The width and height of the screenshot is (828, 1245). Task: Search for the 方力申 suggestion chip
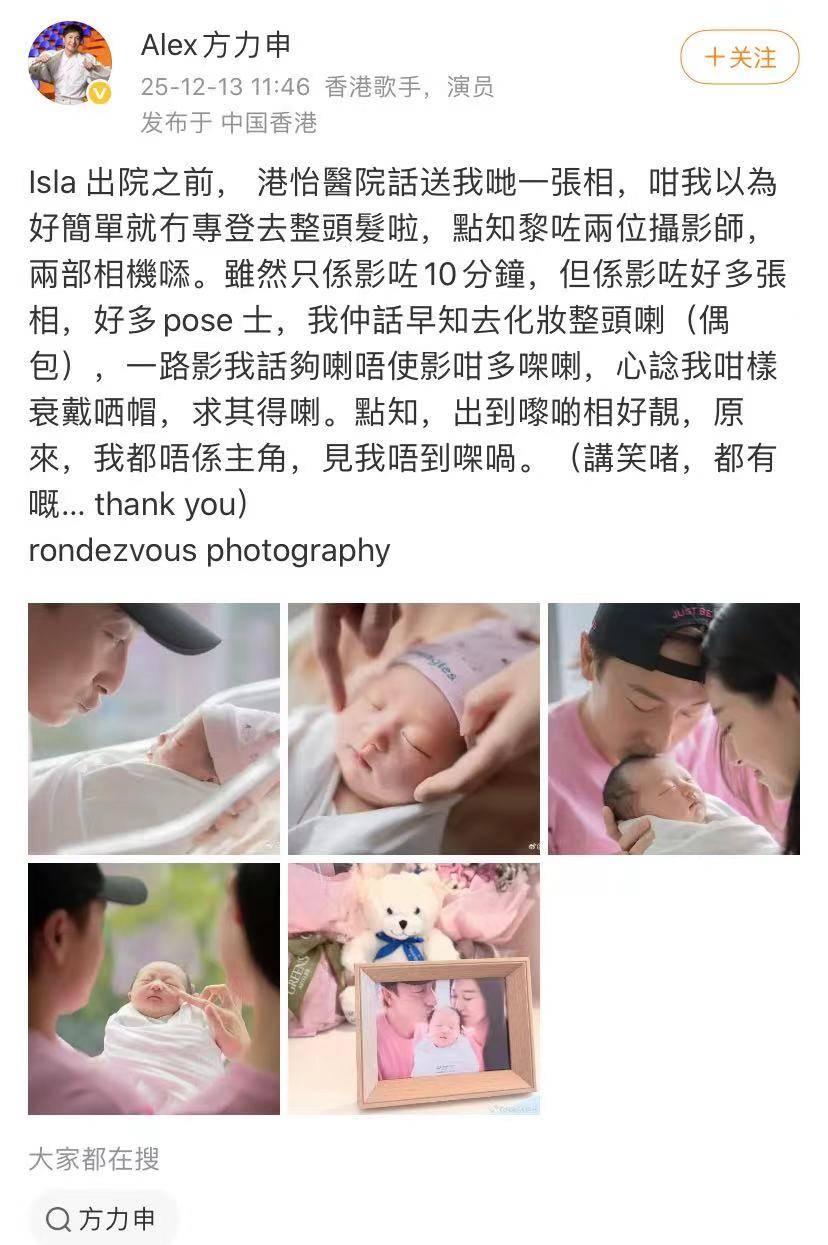102,1219
